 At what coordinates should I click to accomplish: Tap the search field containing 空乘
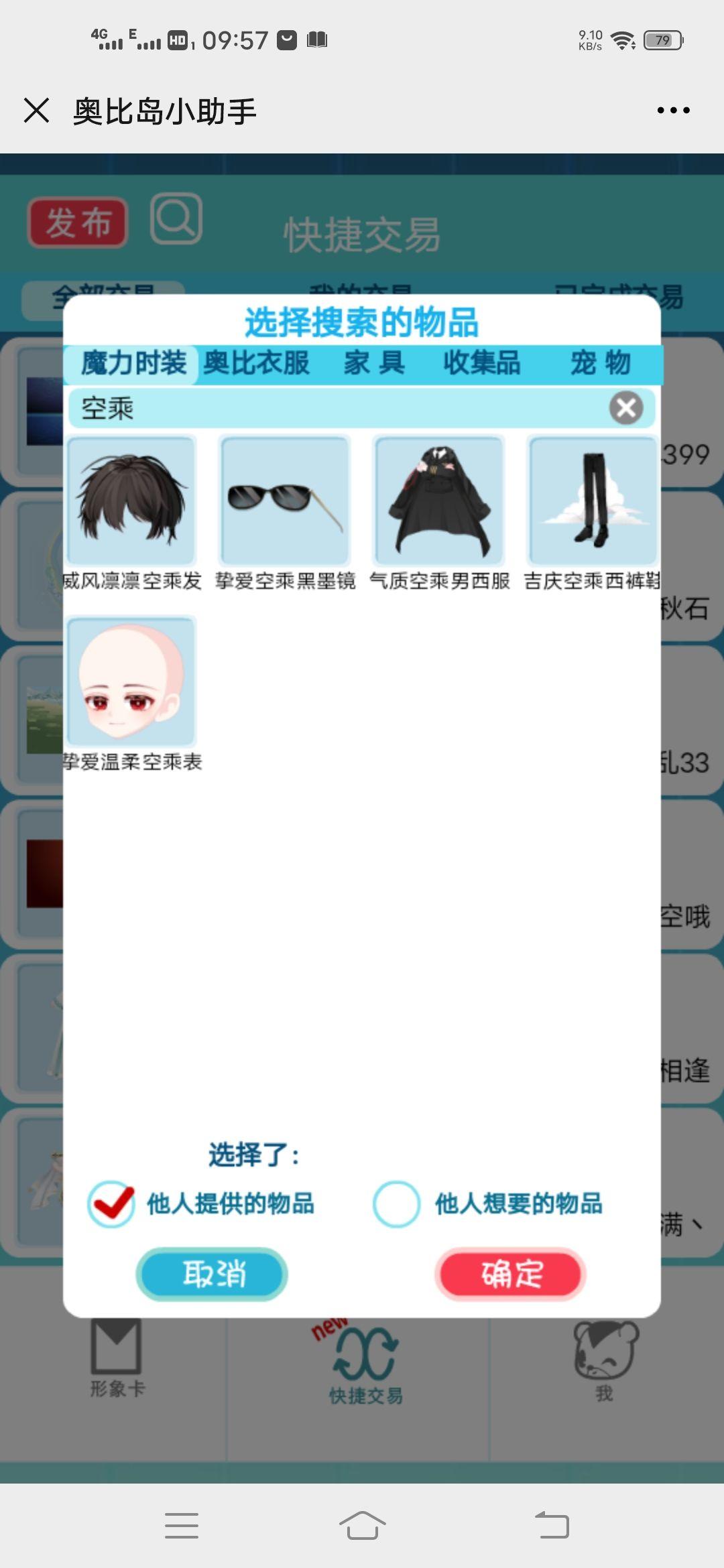(x=335, y=408)
